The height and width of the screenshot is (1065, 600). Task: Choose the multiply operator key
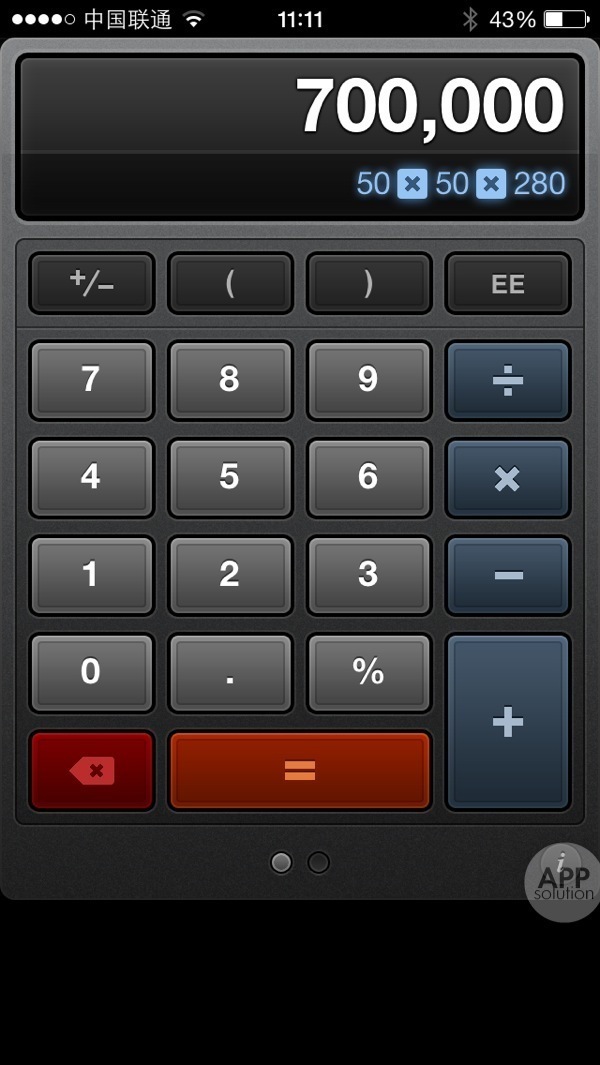click(508, 478)
